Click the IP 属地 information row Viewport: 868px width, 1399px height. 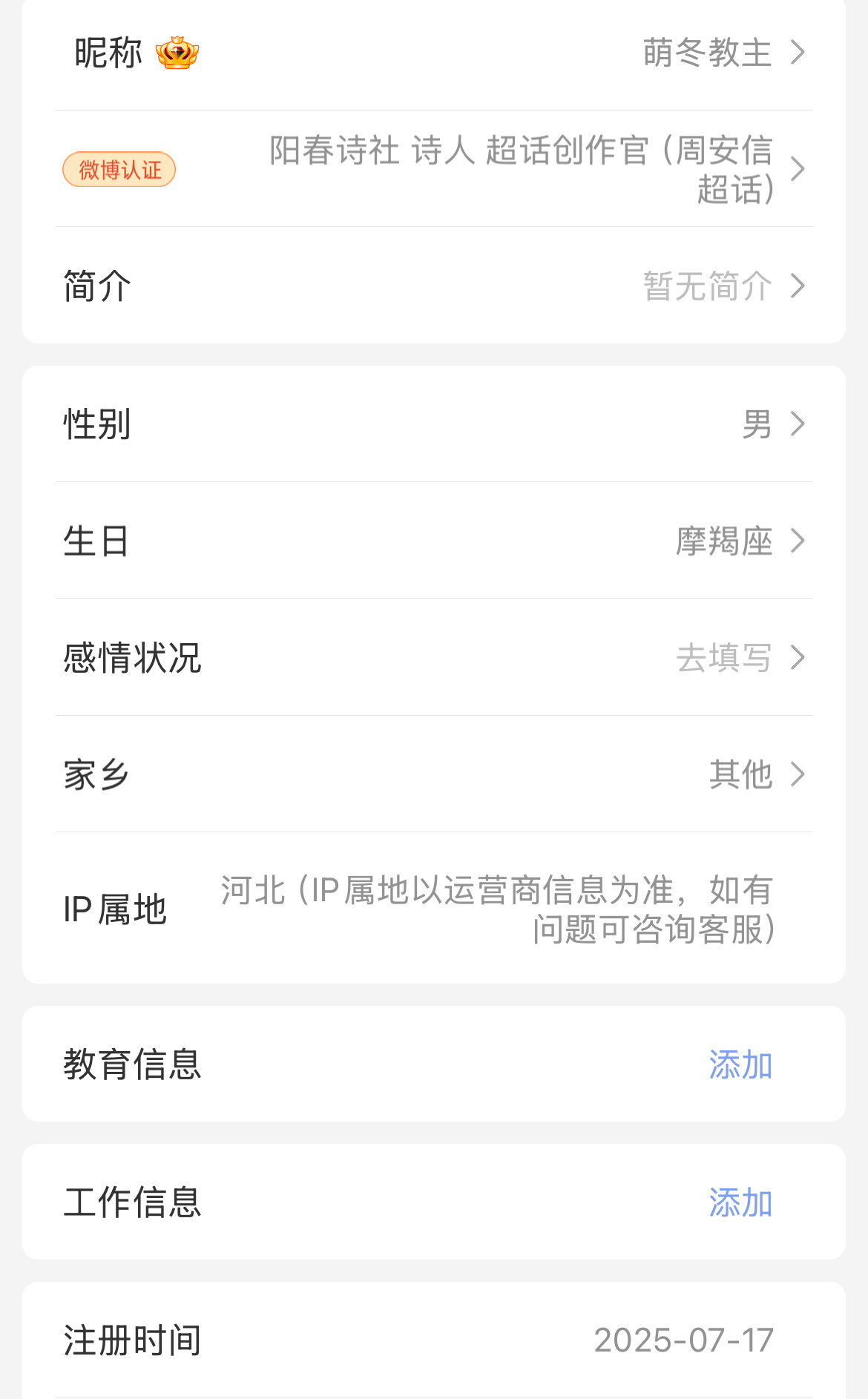pos(434,910)
